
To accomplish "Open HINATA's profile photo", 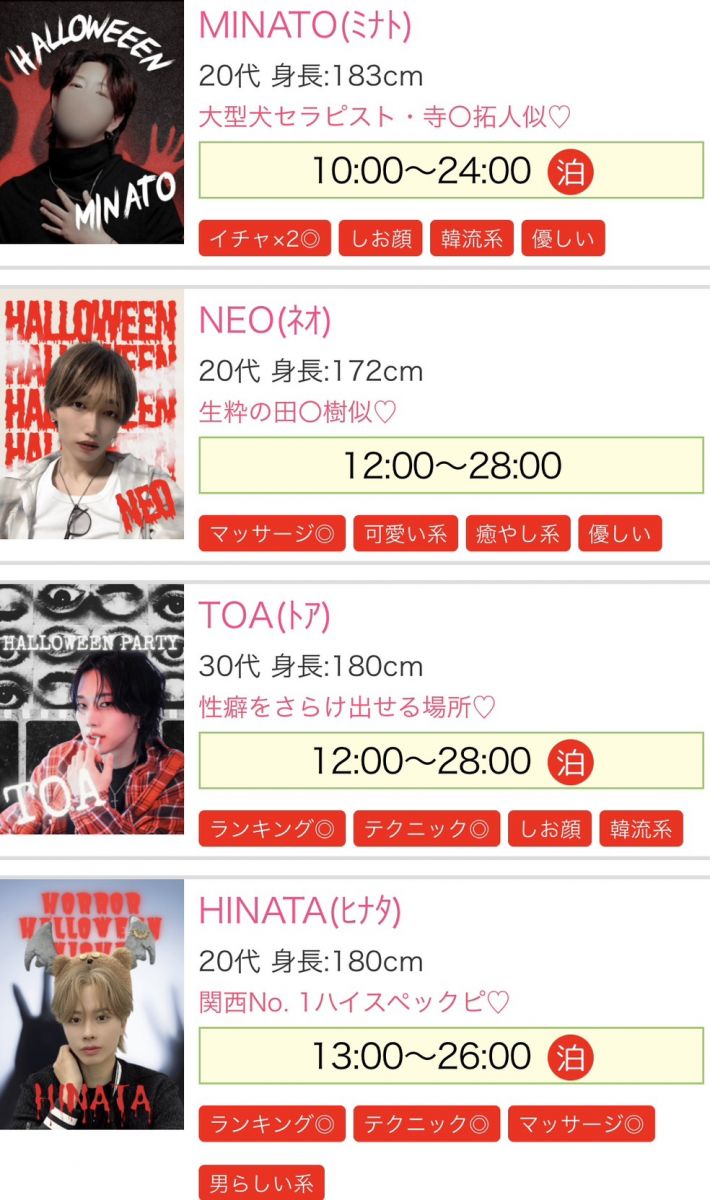I will pyautogui.click(x=92, y=1004).
